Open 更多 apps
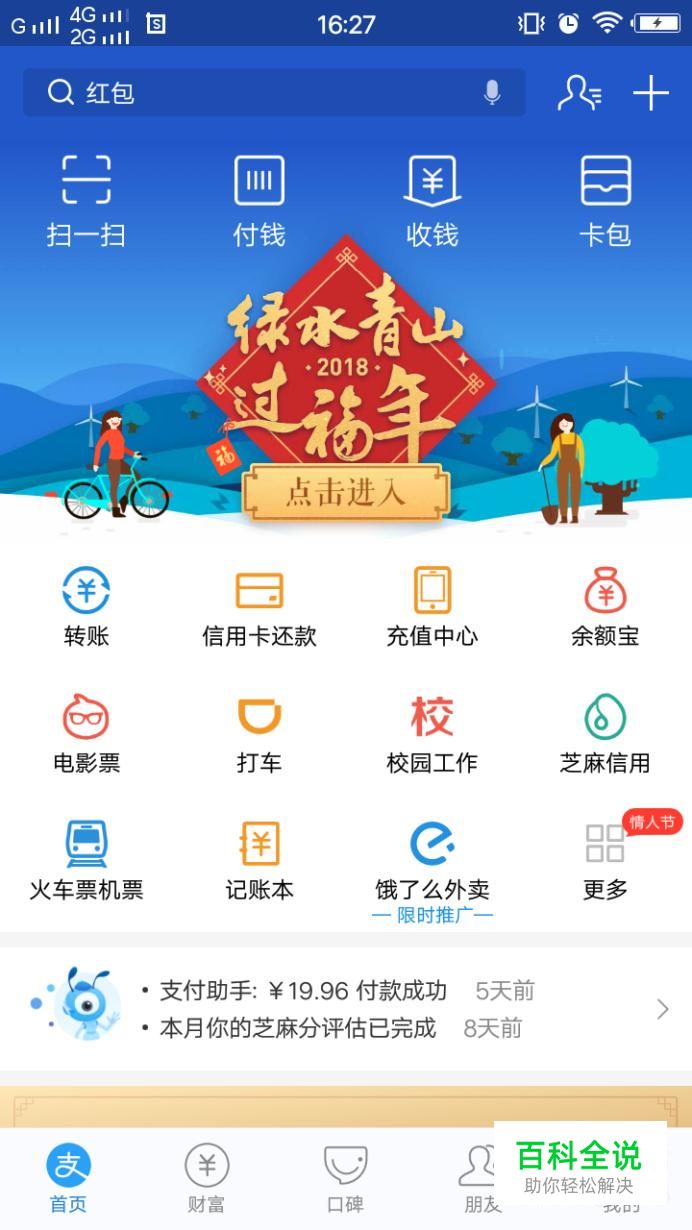692x1230 pixels. click(605, 860)
